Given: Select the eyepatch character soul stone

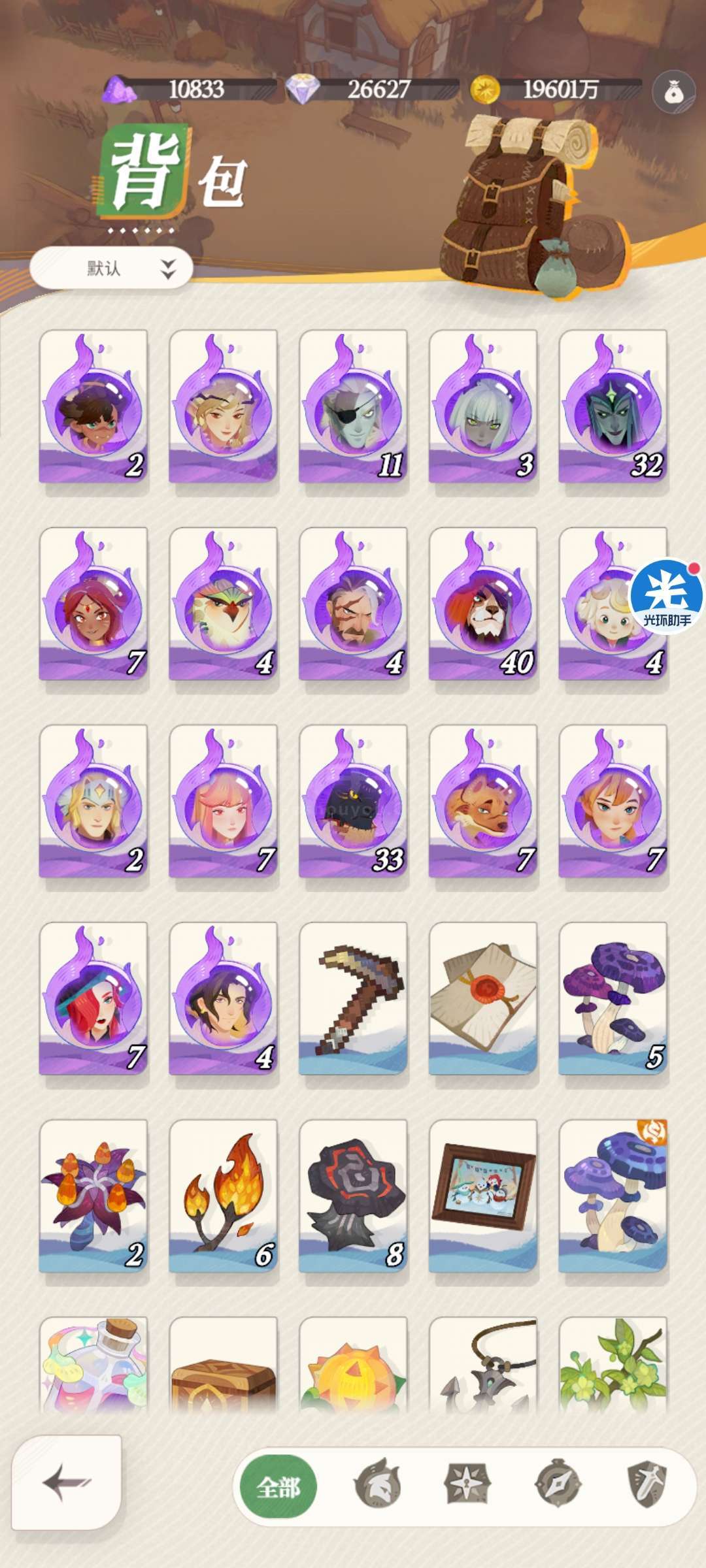Looking at the screenshot, I should point(353,407).
